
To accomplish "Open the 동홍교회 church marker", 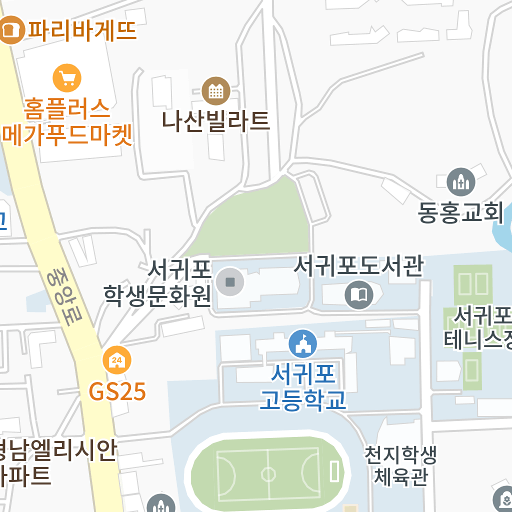I will (461, 182).
